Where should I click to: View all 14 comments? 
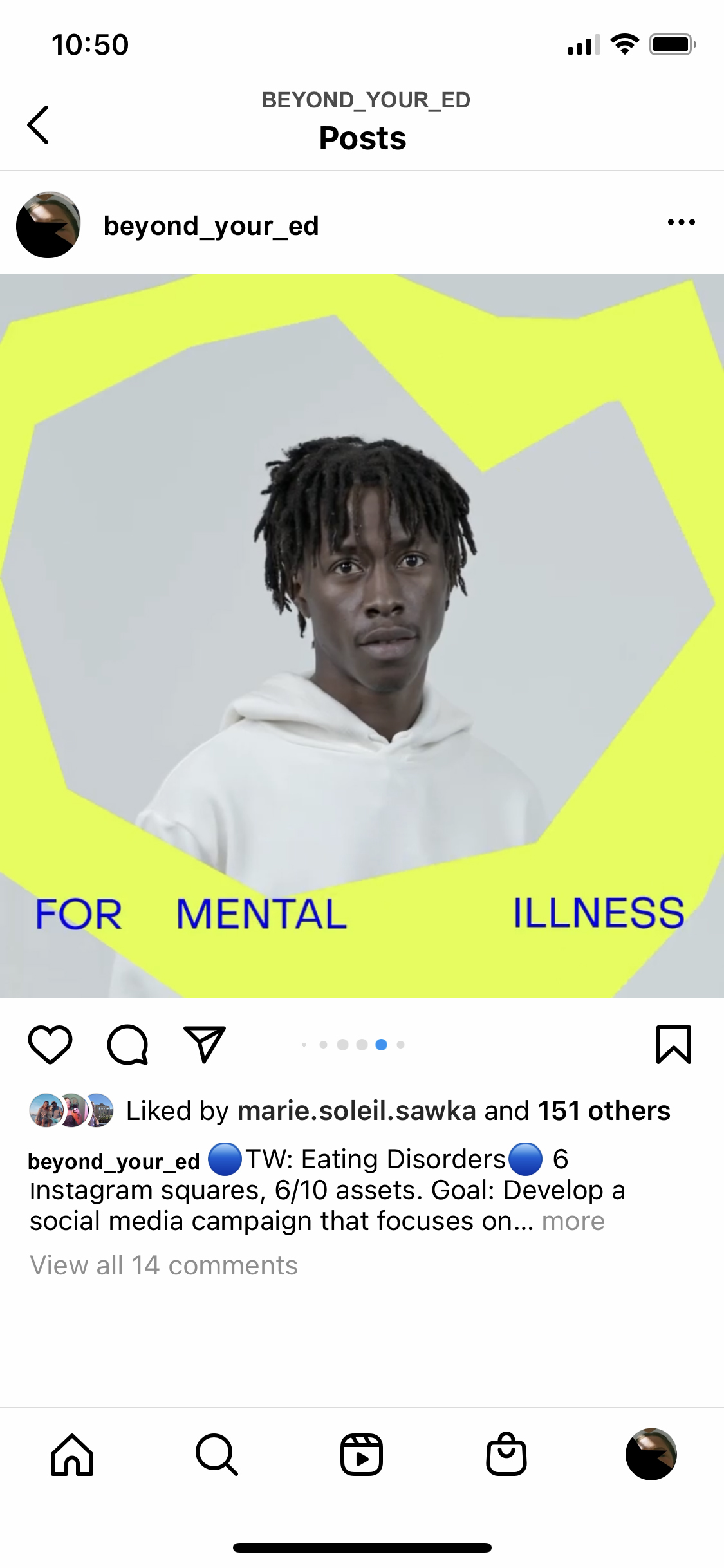(x=163, y=1265)
